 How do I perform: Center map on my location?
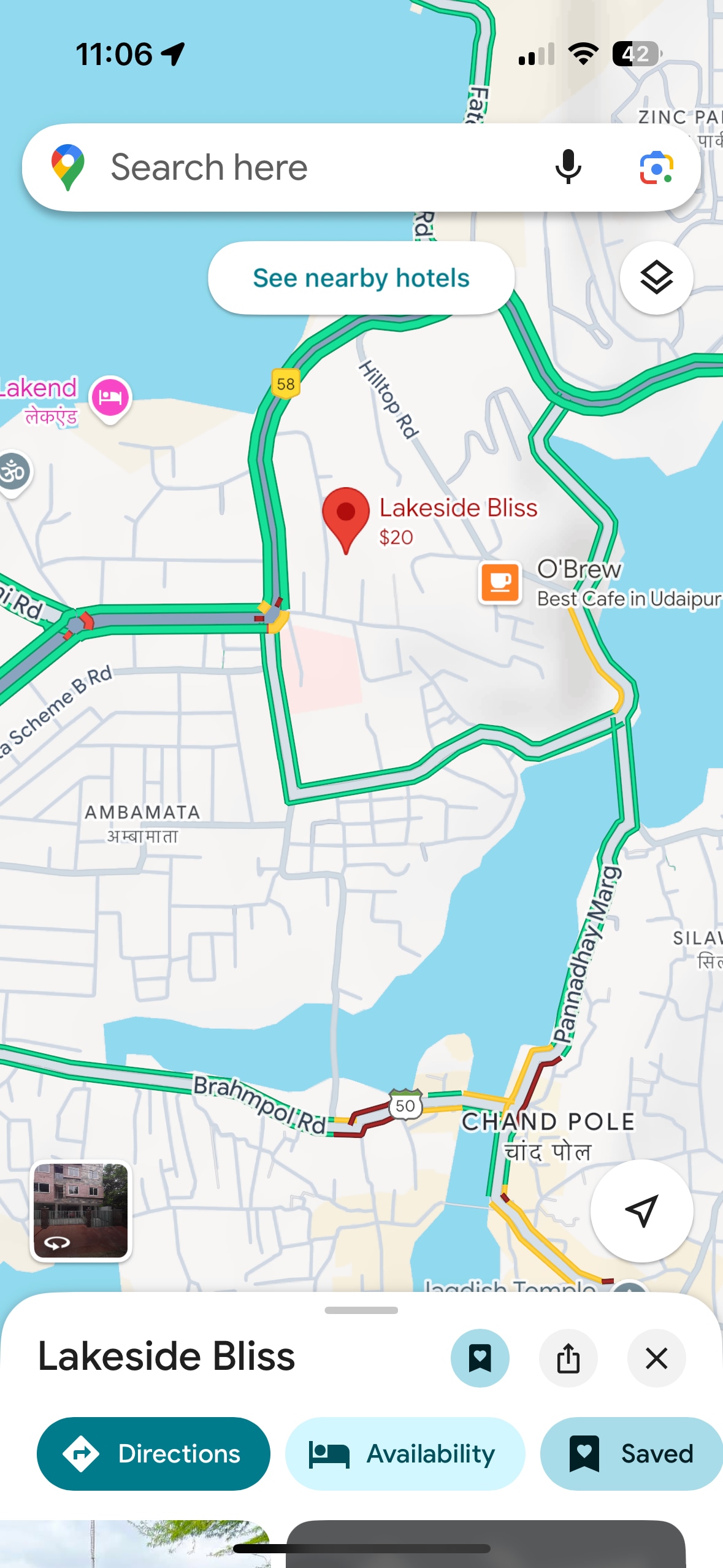coord(641,1210)
